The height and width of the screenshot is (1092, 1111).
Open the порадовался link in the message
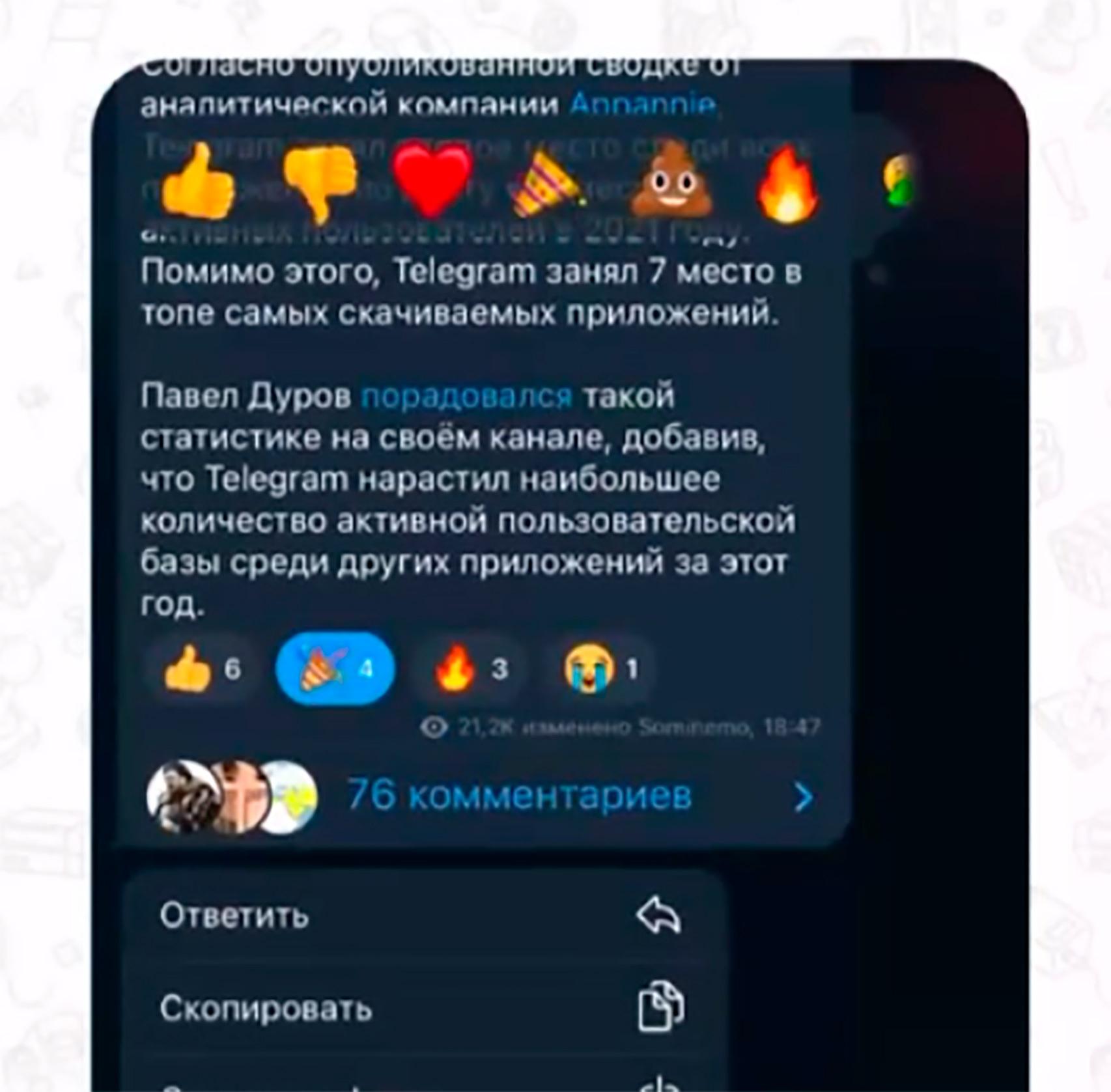466,396
